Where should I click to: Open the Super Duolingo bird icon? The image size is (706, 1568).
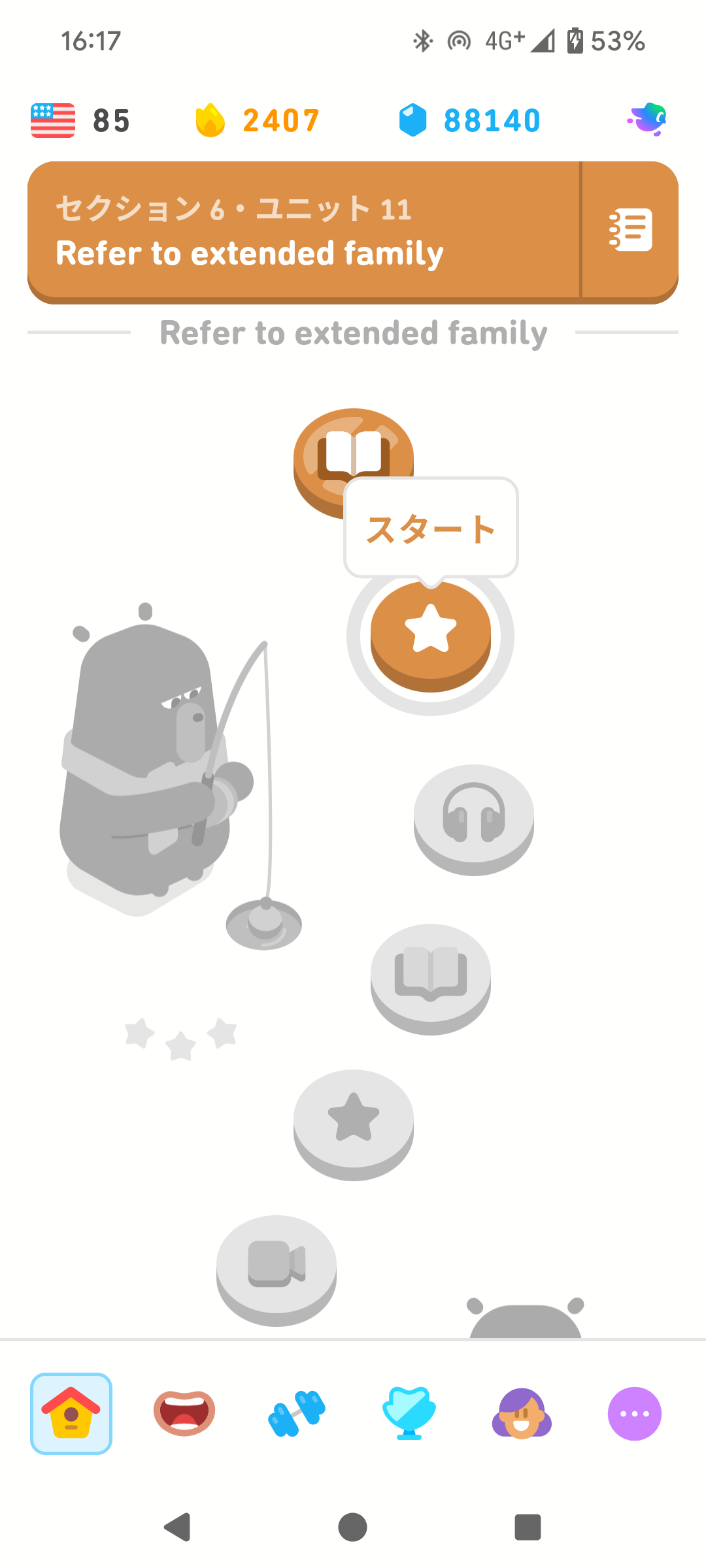pos(647,120)
